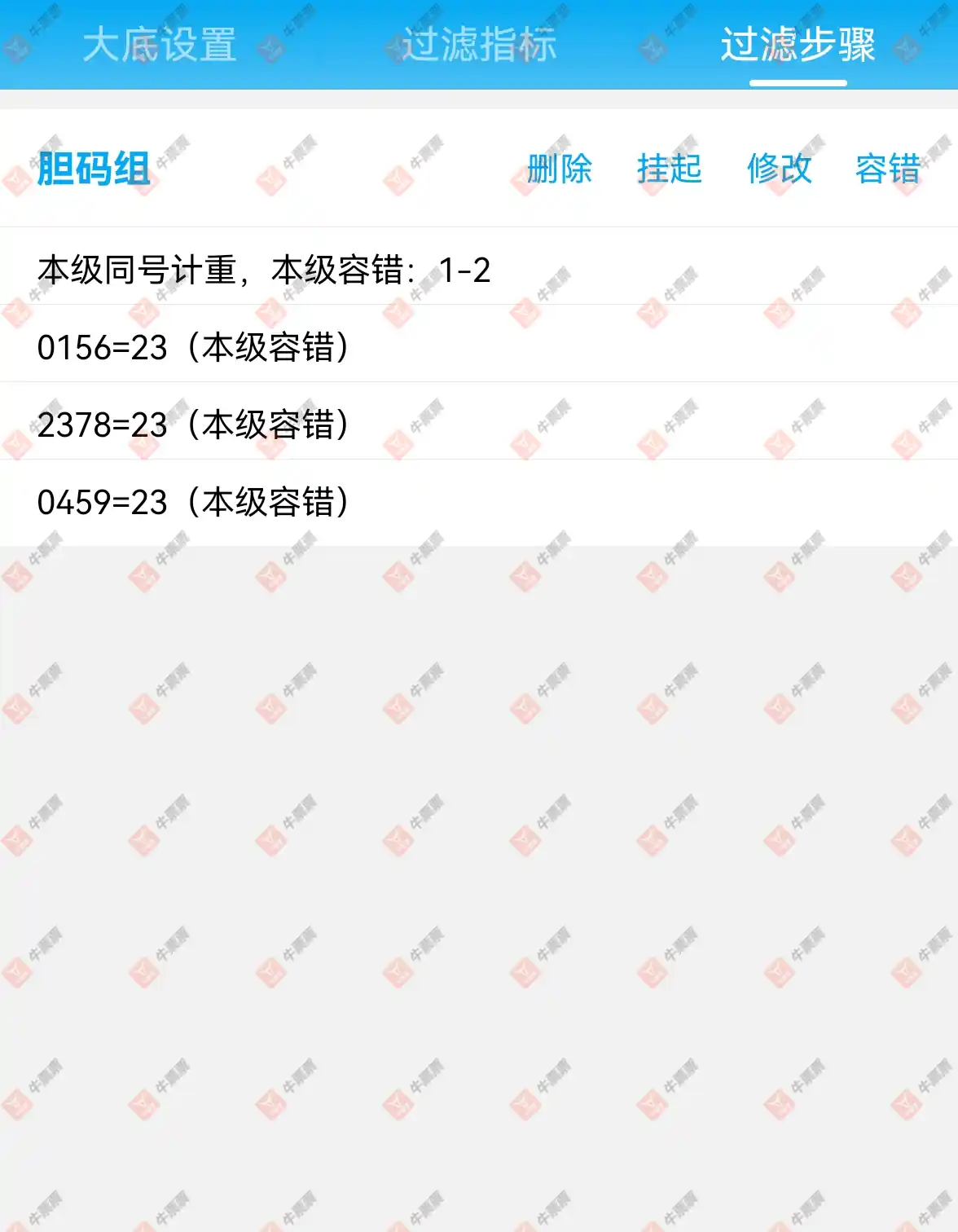The height and width of the screenshot is (1232, 958).
Task: Tap 删除 to delete the 胆码组
Action: click(x=560, y=169)
